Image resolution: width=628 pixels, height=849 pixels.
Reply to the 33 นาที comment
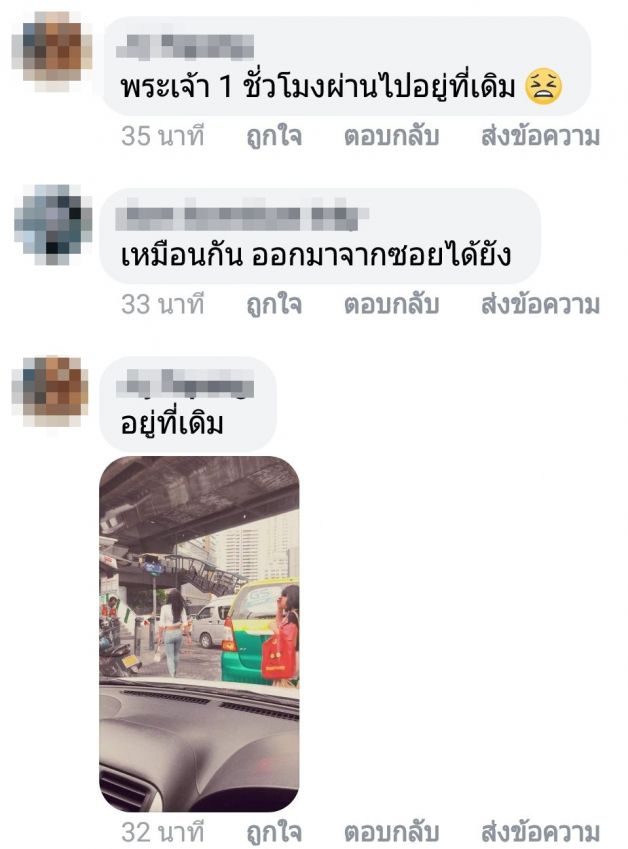[x=391, y=304]
